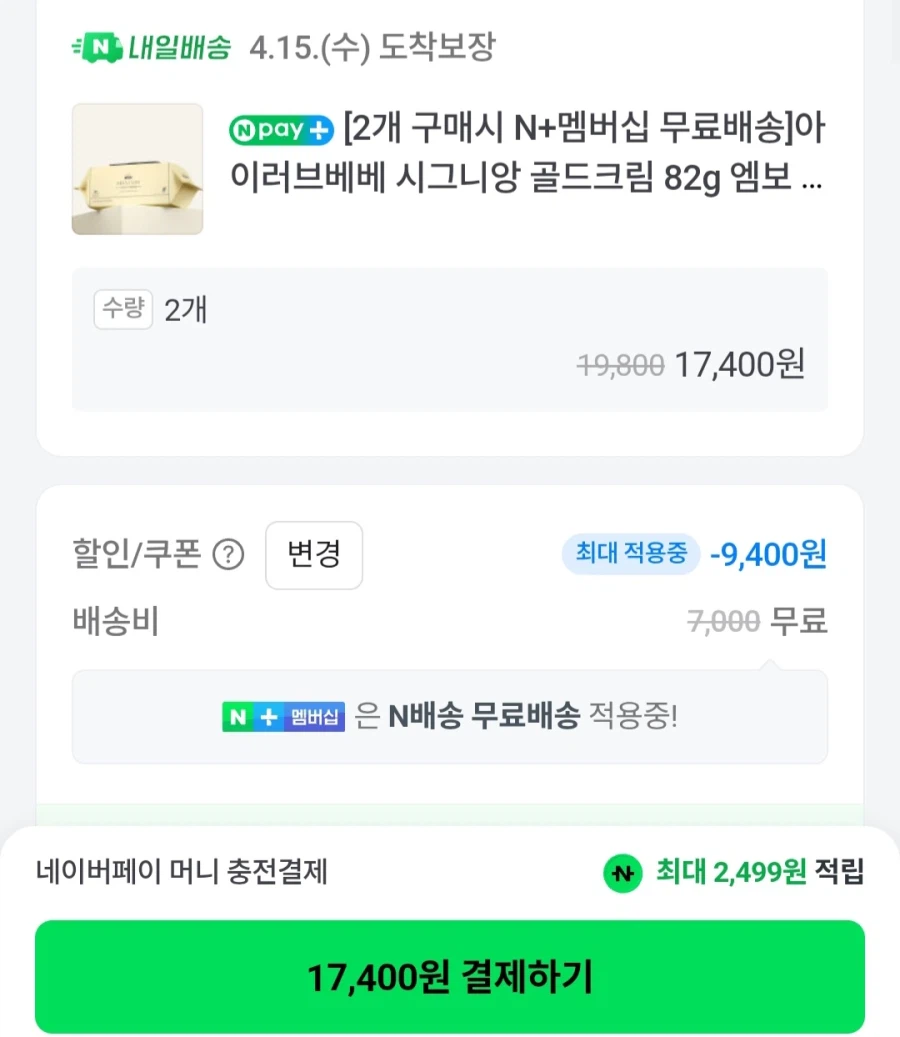Screen dimensions: 900x1037
Task: Open the coupon change options via 변경
Action: coord(314,555)
